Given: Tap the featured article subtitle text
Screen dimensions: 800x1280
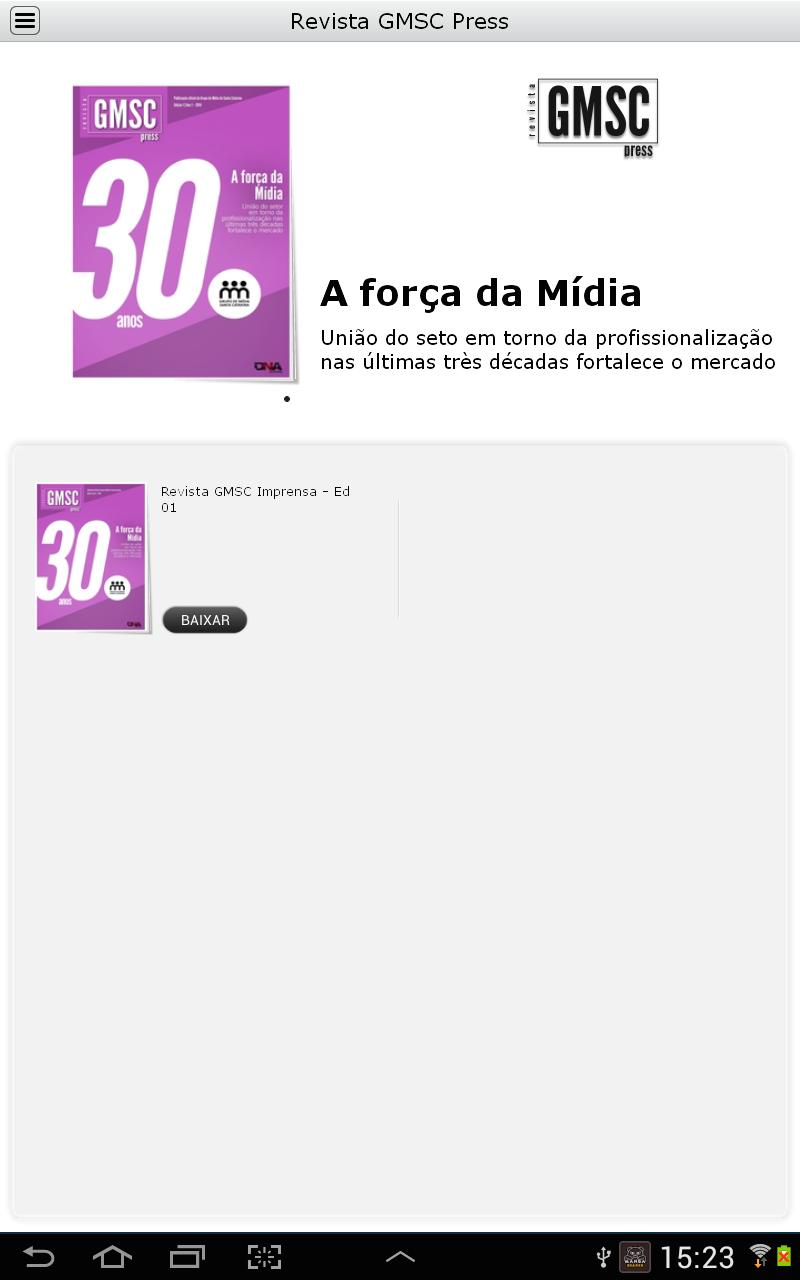Looking at the screenshot, I should pyautogui.click(x=546, y=349).
